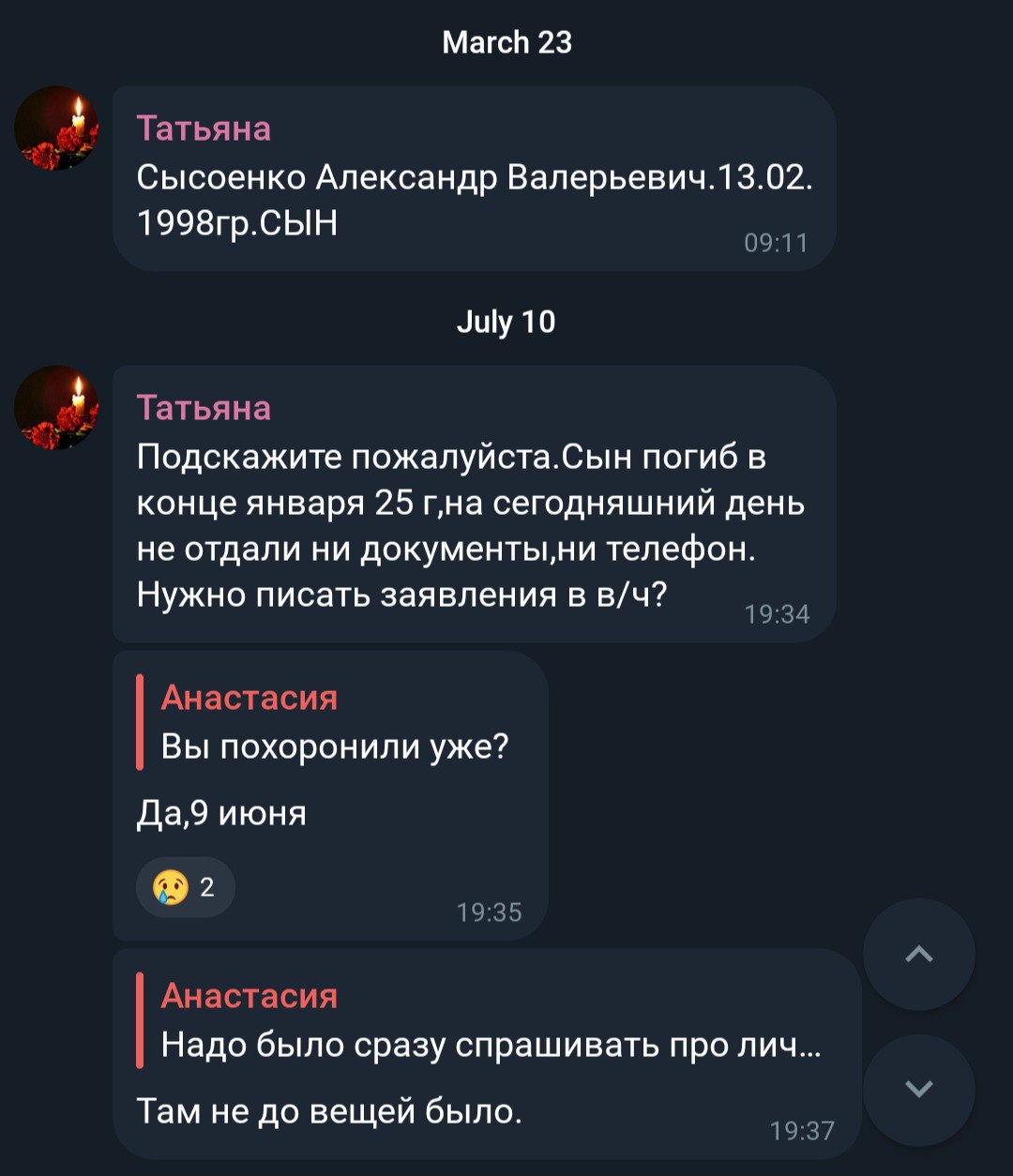Screen dimensions: 1013x1176
Task: Open quoted reply "Вы похоронили уже?"
Action: click(x=334, y=722)
